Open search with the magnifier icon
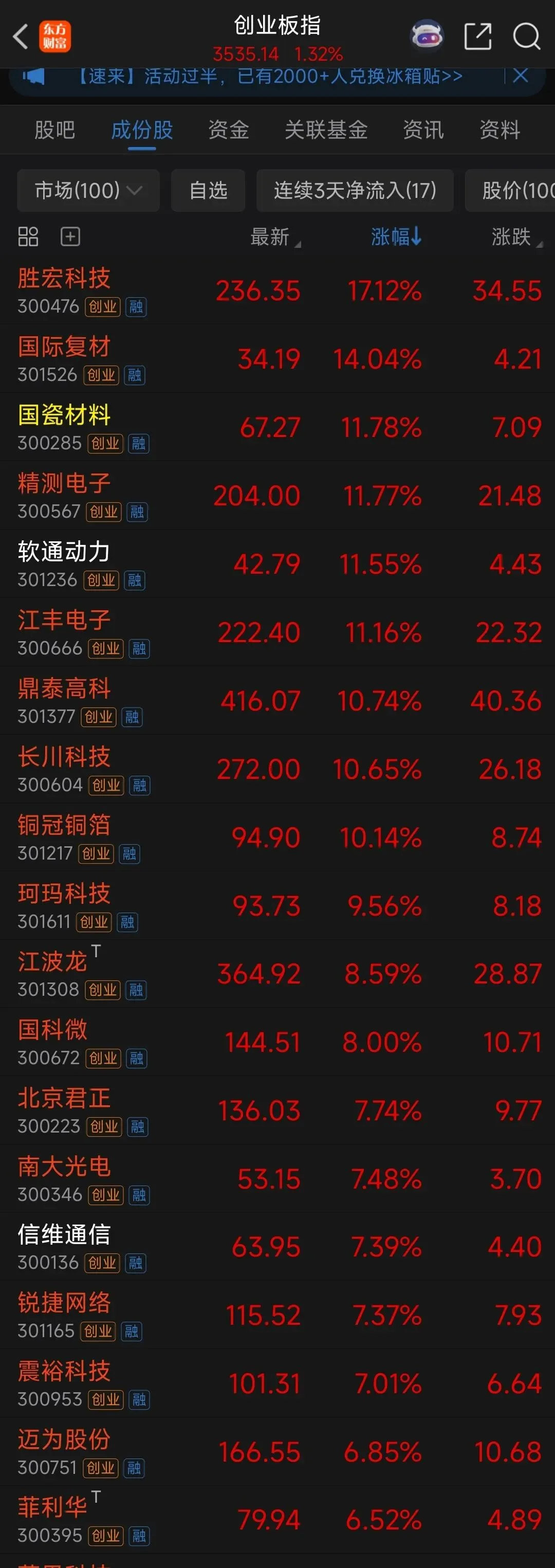555x1568 pixels. point(526,36)
